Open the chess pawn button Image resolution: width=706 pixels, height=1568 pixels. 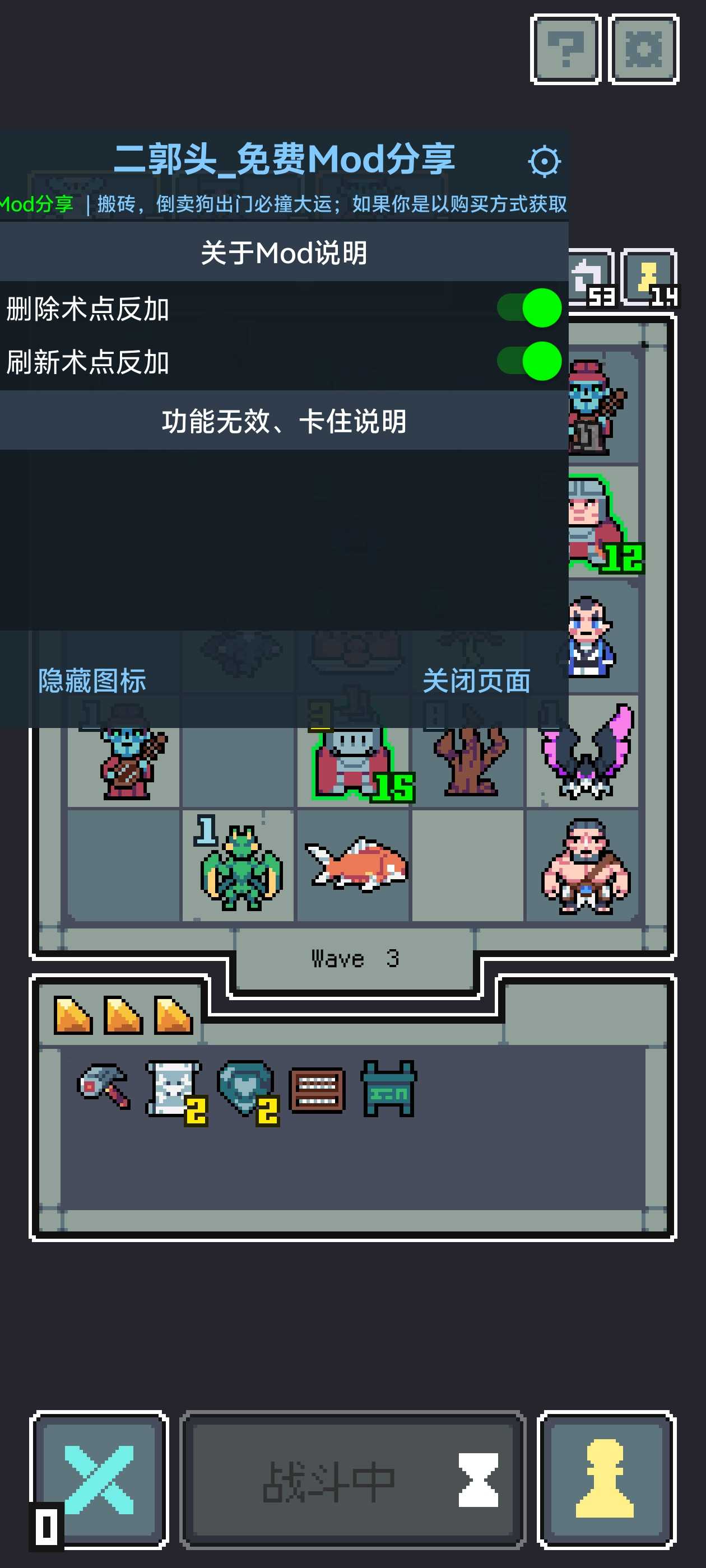(606, 1479)
